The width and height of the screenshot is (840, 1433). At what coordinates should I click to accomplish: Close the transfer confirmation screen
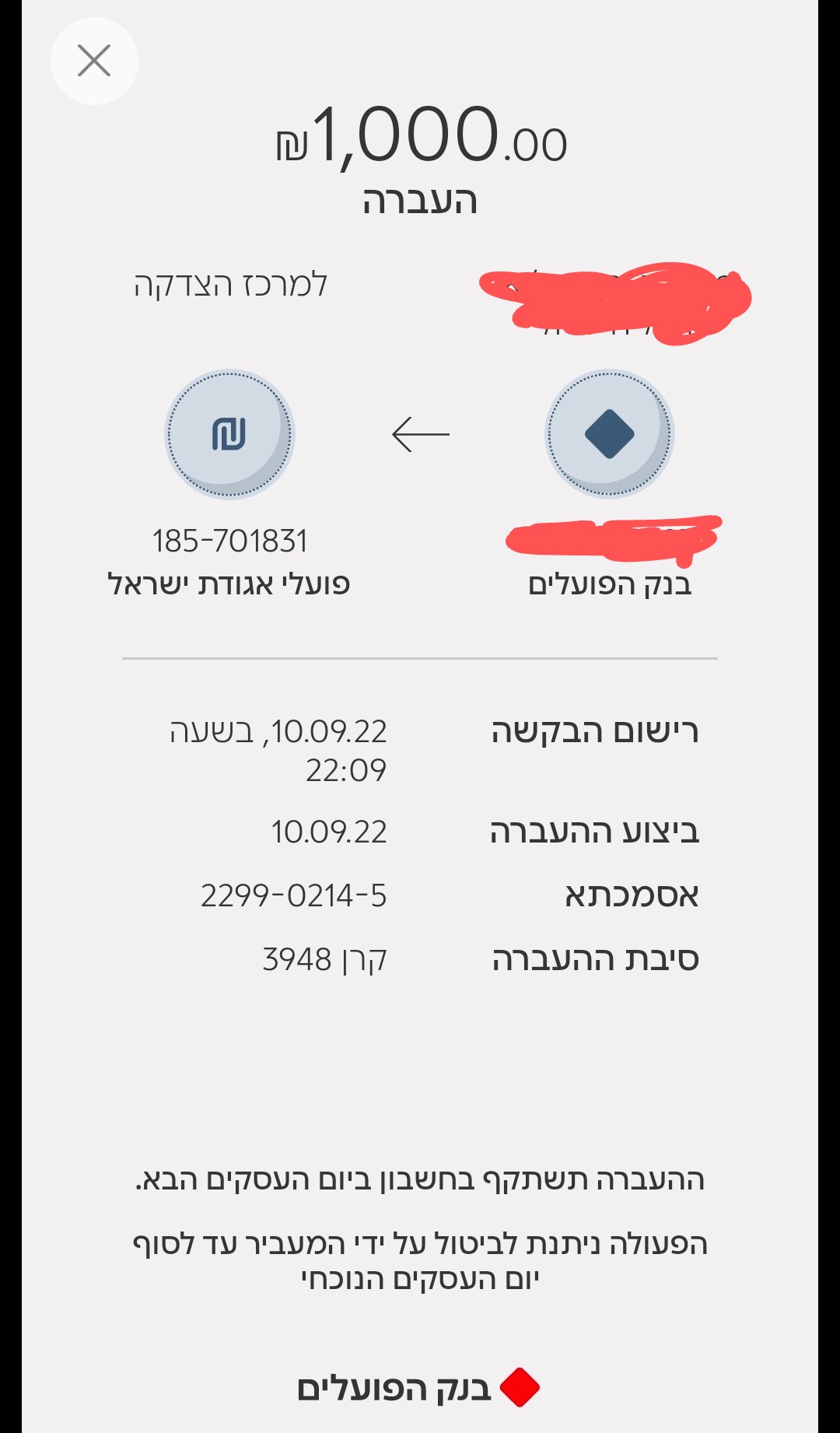pyautogui.click(x=93, y=61)
